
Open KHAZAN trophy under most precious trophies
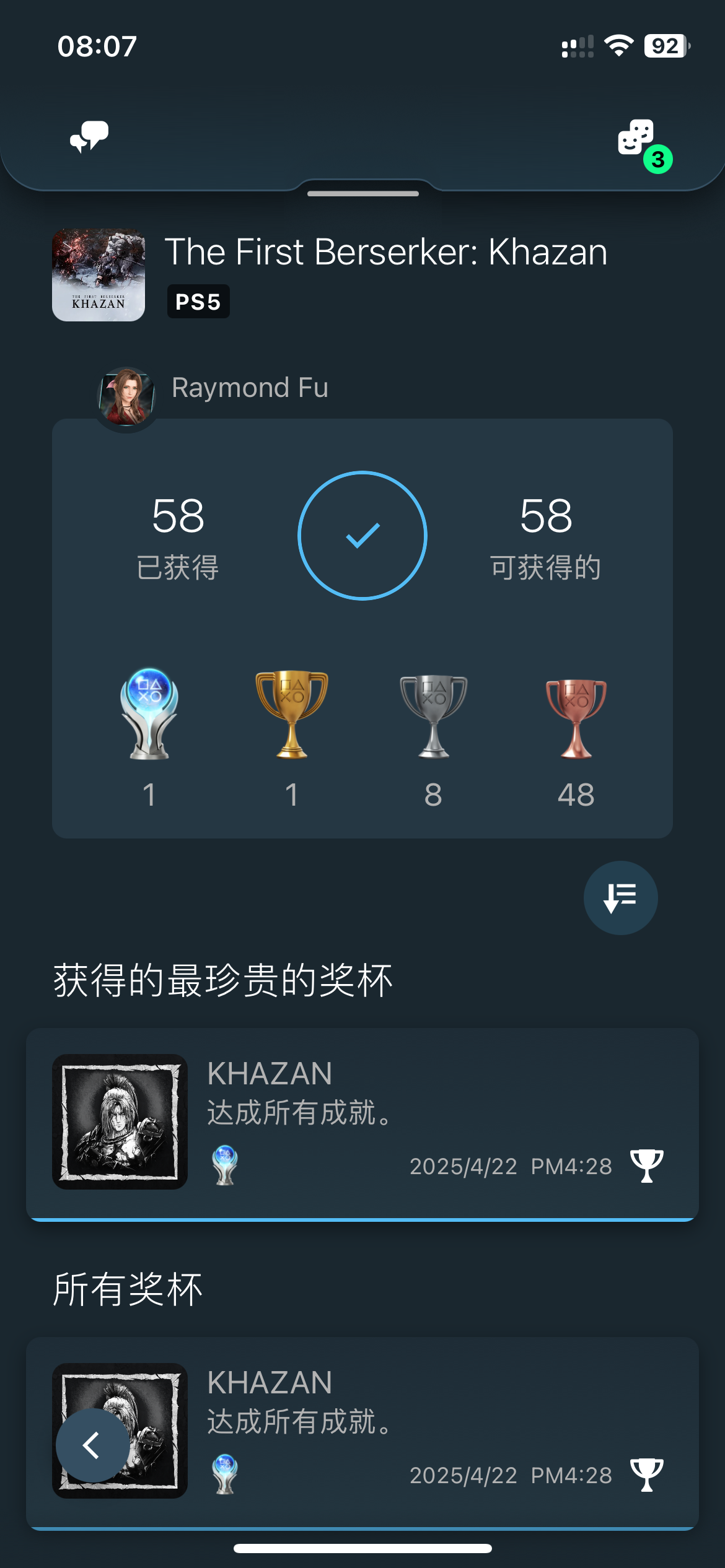coord(362,1123)
